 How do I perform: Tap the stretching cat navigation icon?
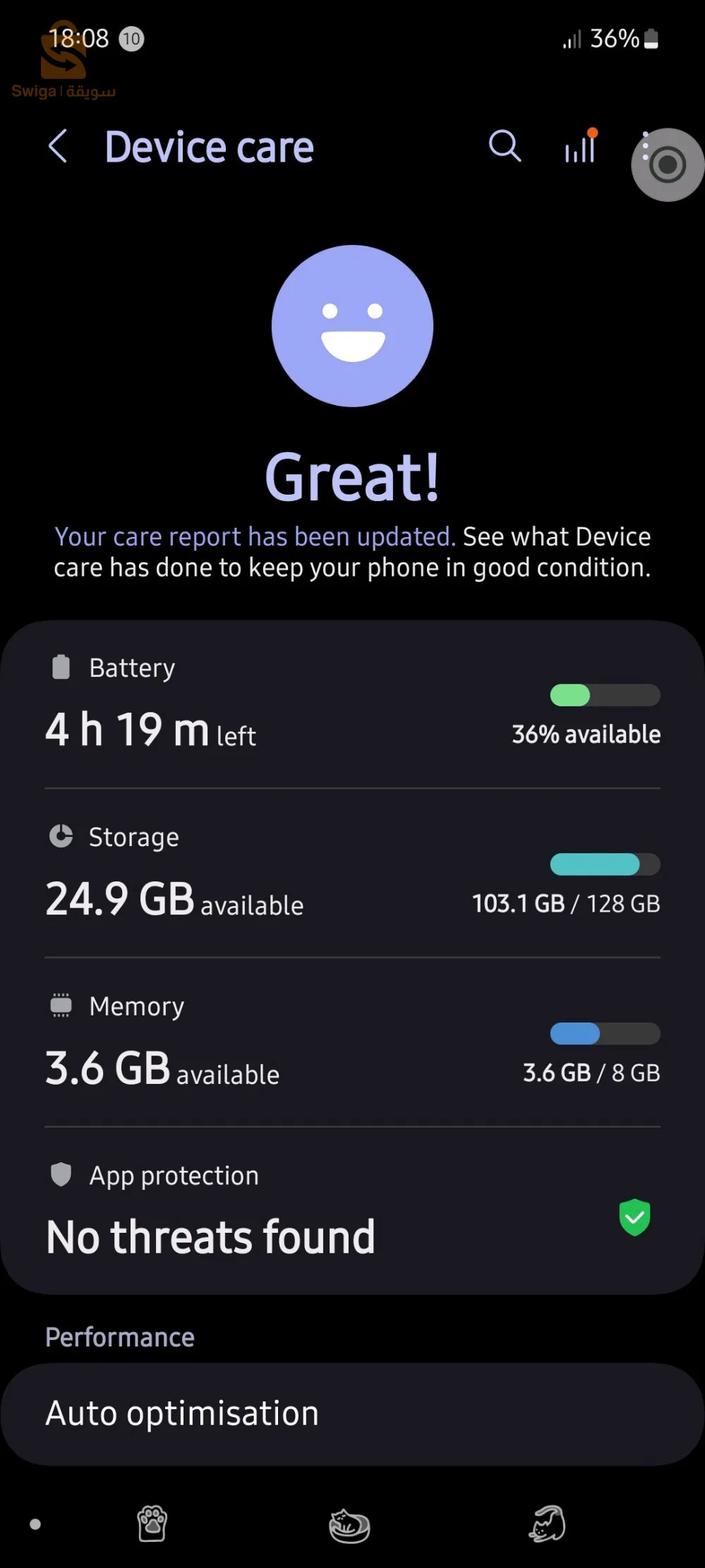coord(548,1524)
